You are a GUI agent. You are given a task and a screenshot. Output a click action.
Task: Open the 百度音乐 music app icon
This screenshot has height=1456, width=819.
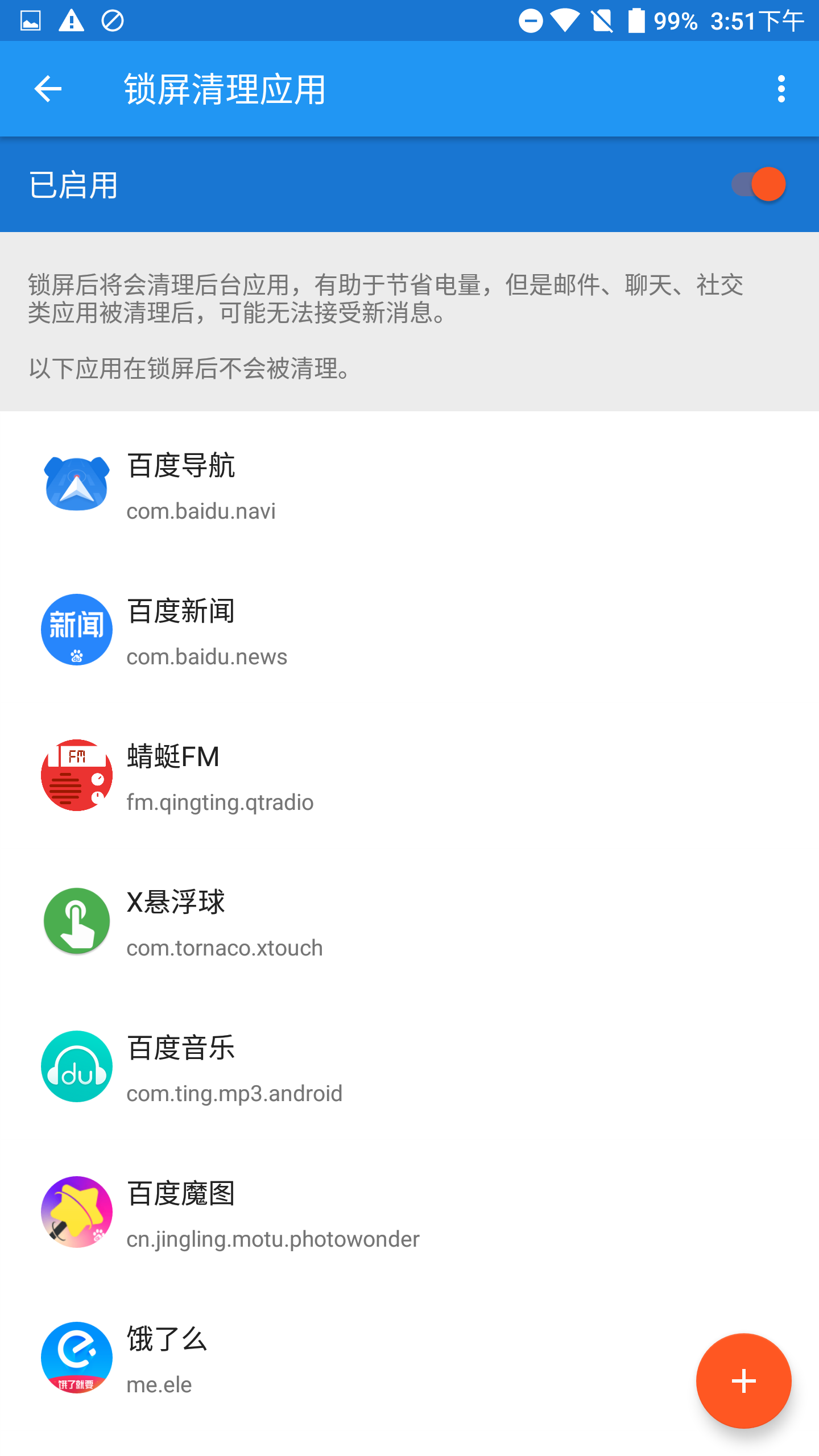point(76,1066)
